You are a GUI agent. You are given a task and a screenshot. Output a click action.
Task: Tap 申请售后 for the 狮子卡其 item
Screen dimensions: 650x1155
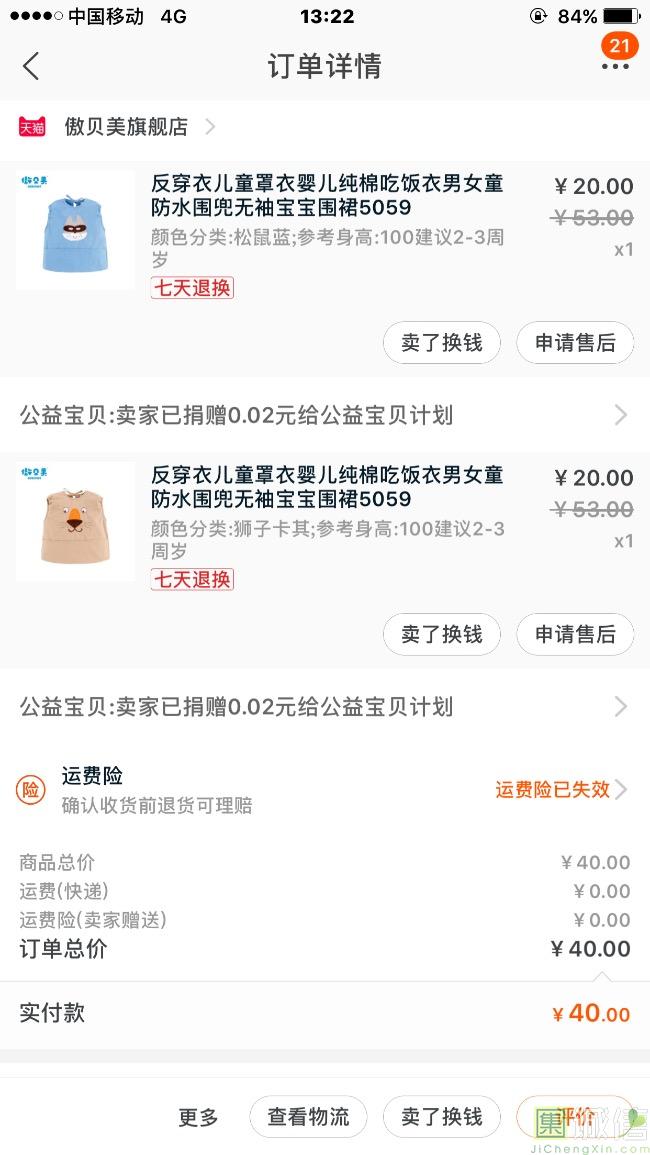[575, 634]
